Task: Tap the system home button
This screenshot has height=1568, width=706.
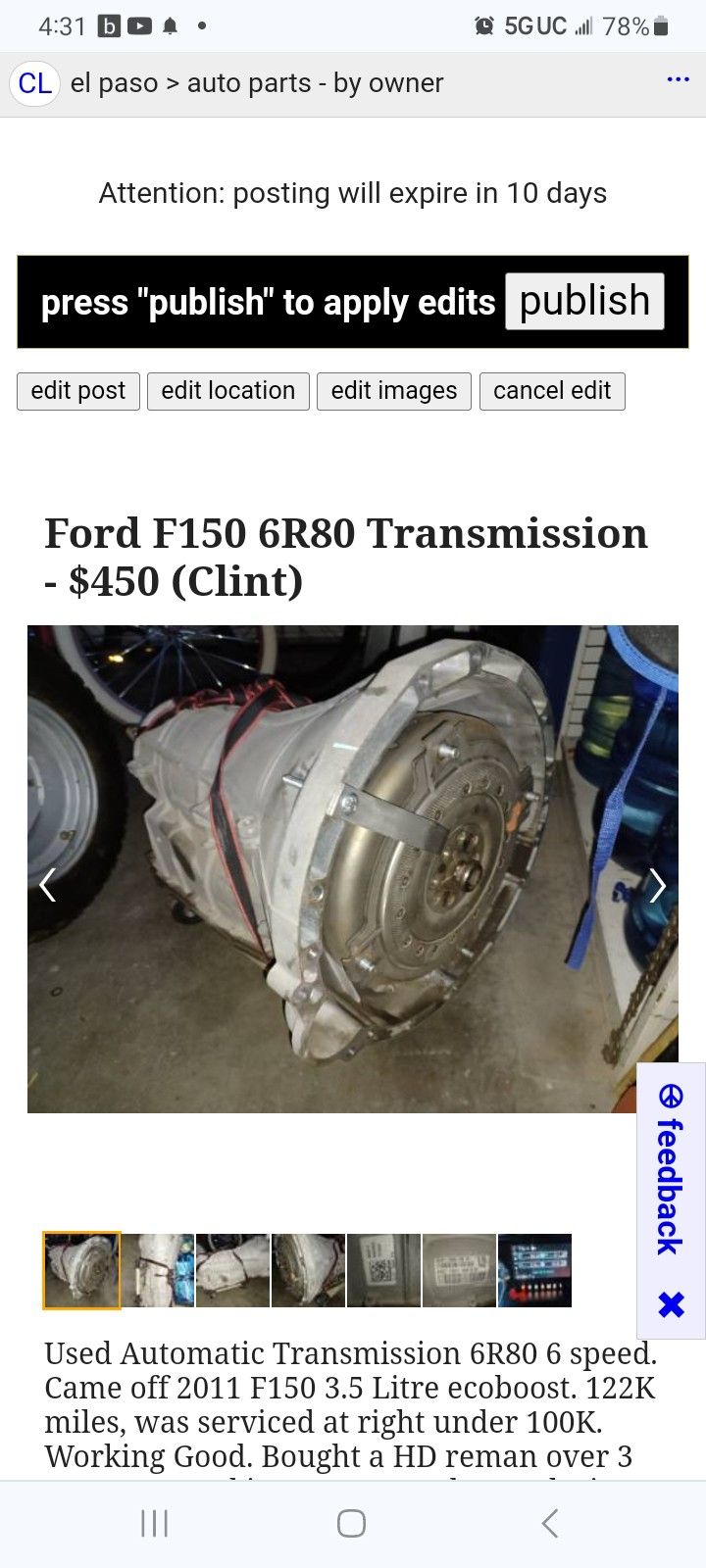Action: [351, 1523]
